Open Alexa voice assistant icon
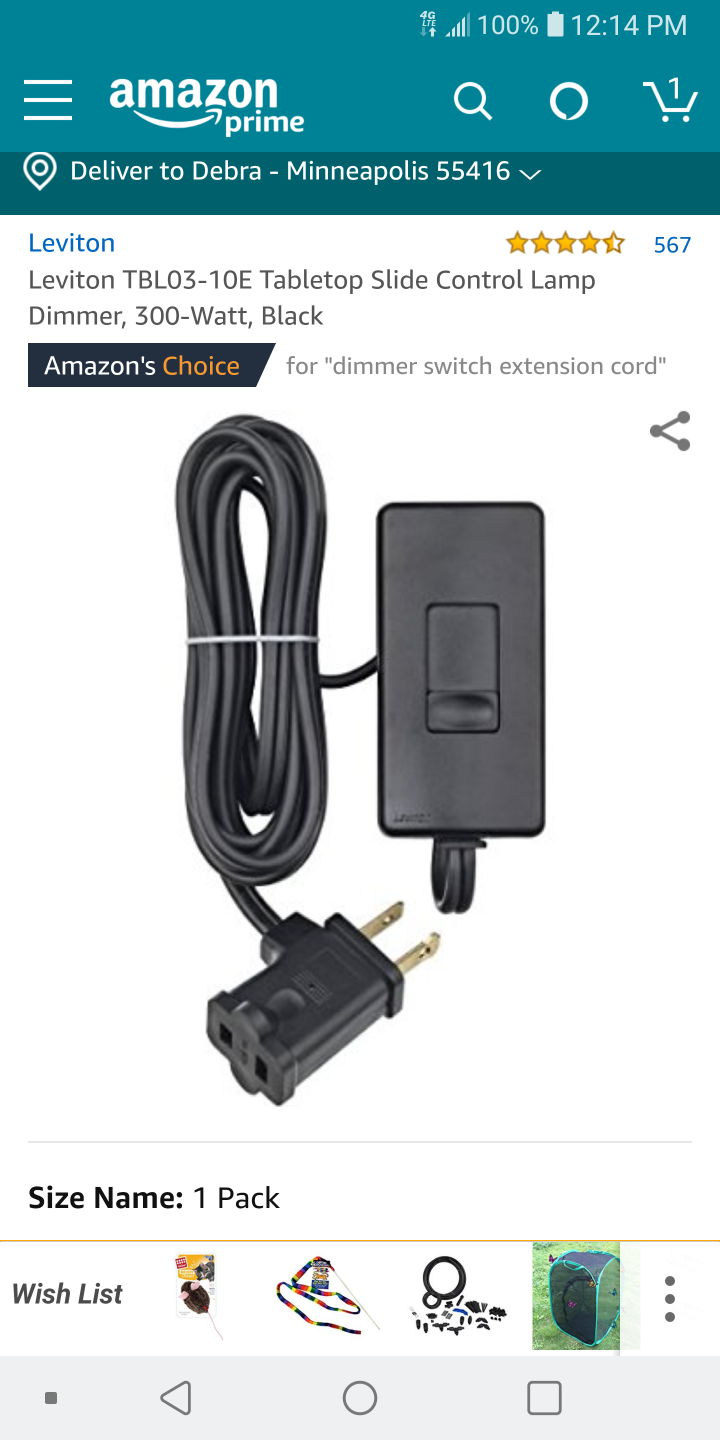Viewport: 720px width, 1440px height. 569,101
